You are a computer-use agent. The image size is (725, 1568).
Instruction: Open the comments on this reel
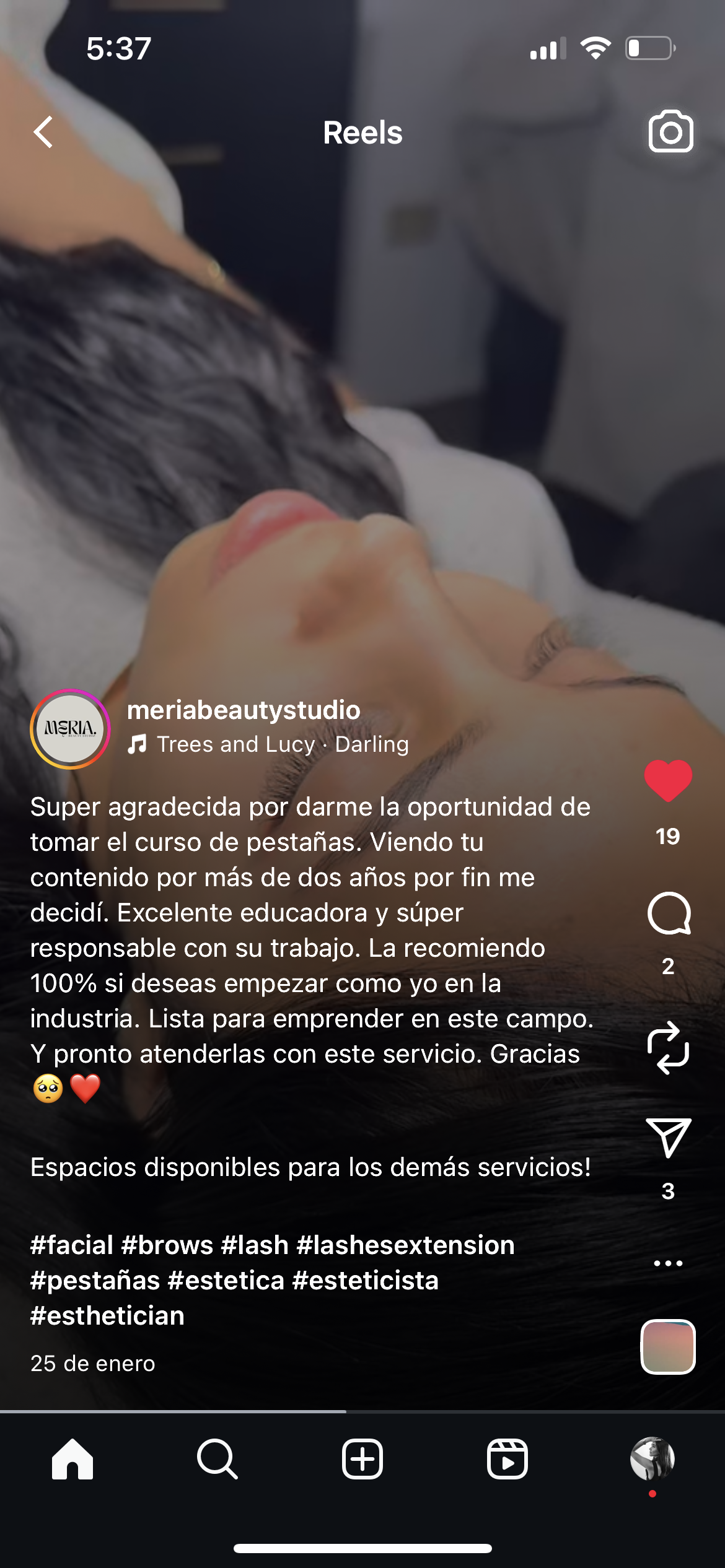pyautogui.click(x=668, y=913)
